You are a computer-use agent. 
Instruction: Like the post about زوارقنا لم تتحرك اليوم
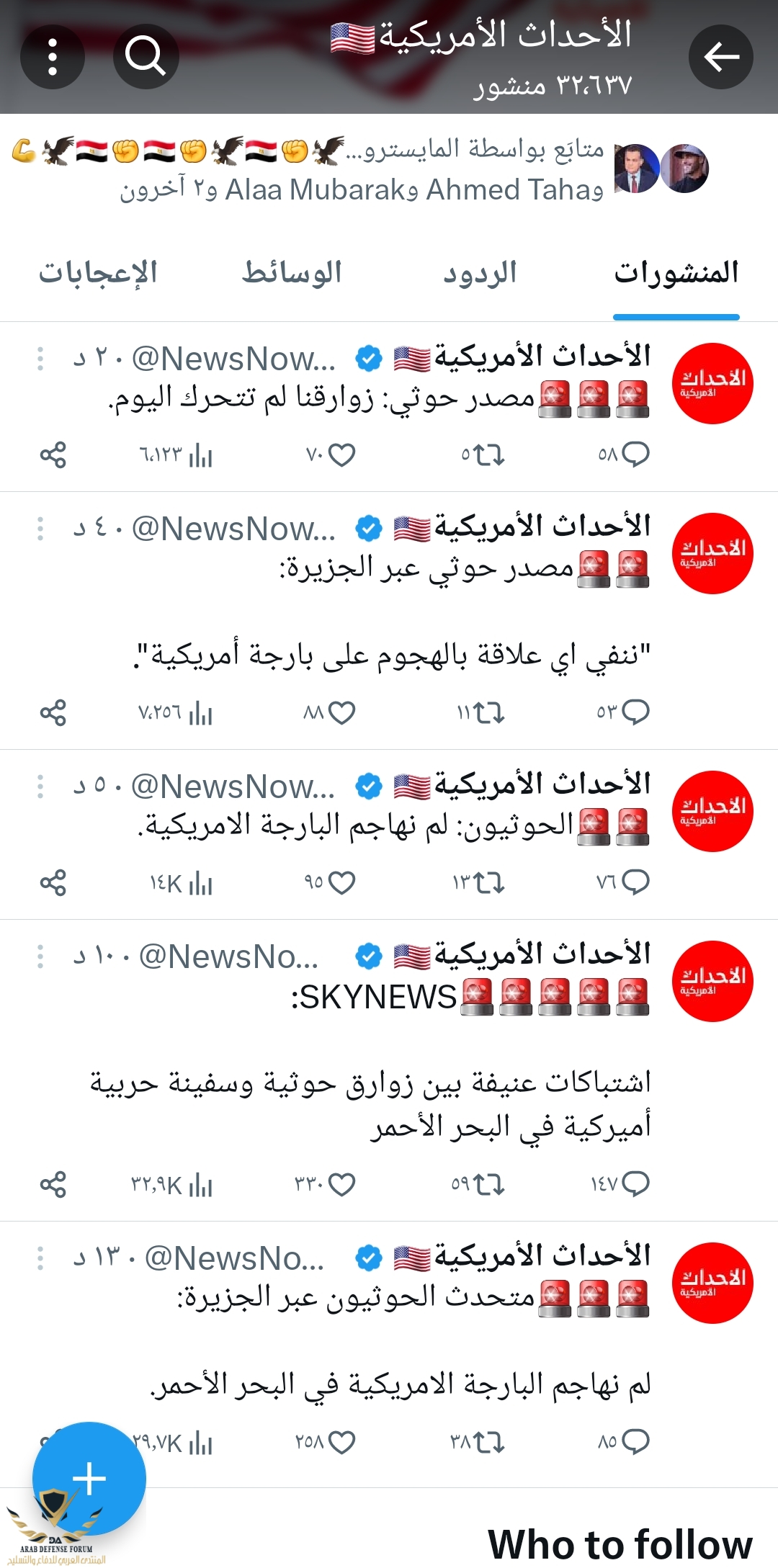(341, 455)
